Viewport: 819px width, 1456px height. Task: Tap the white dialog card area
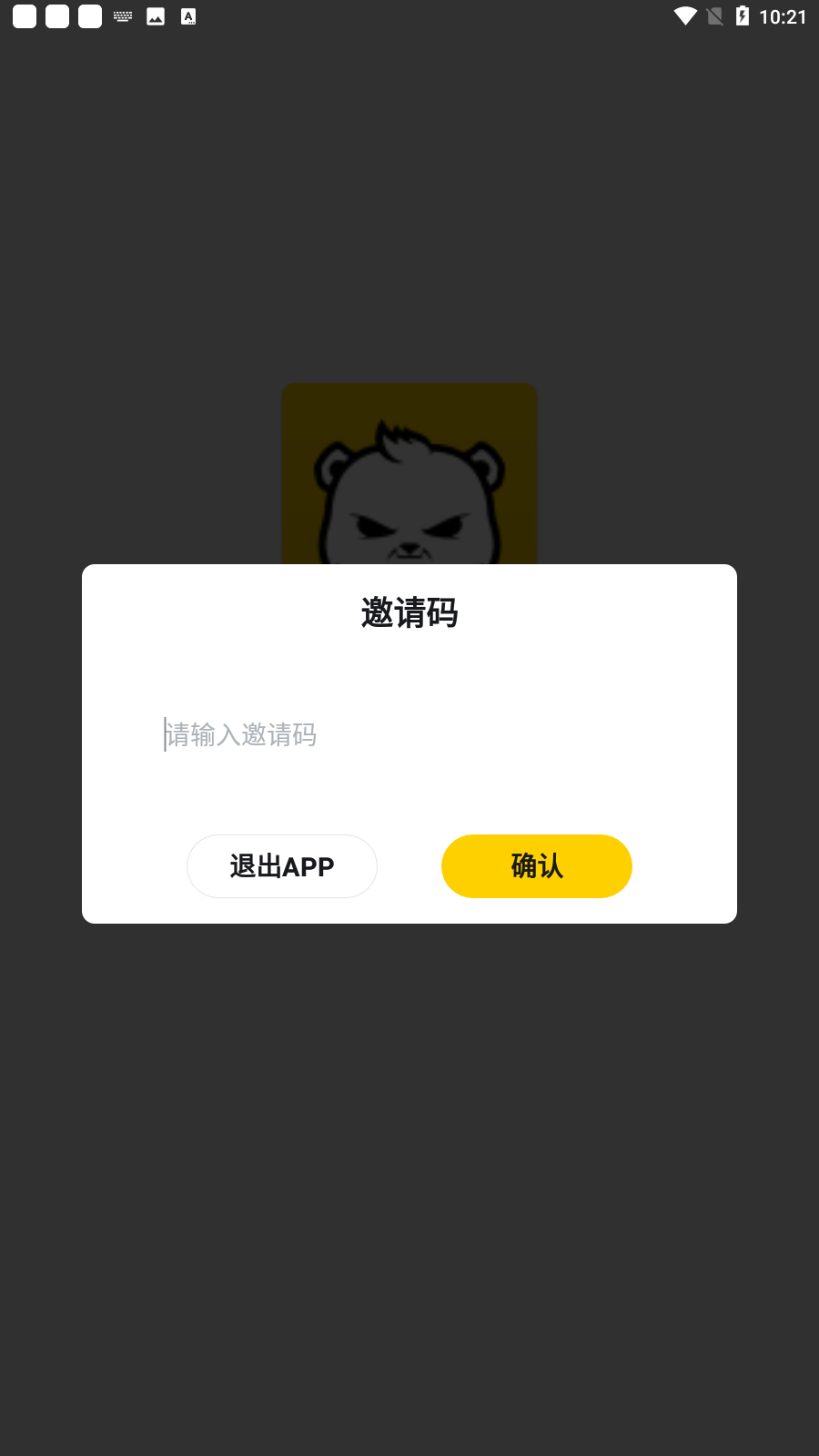409,792
